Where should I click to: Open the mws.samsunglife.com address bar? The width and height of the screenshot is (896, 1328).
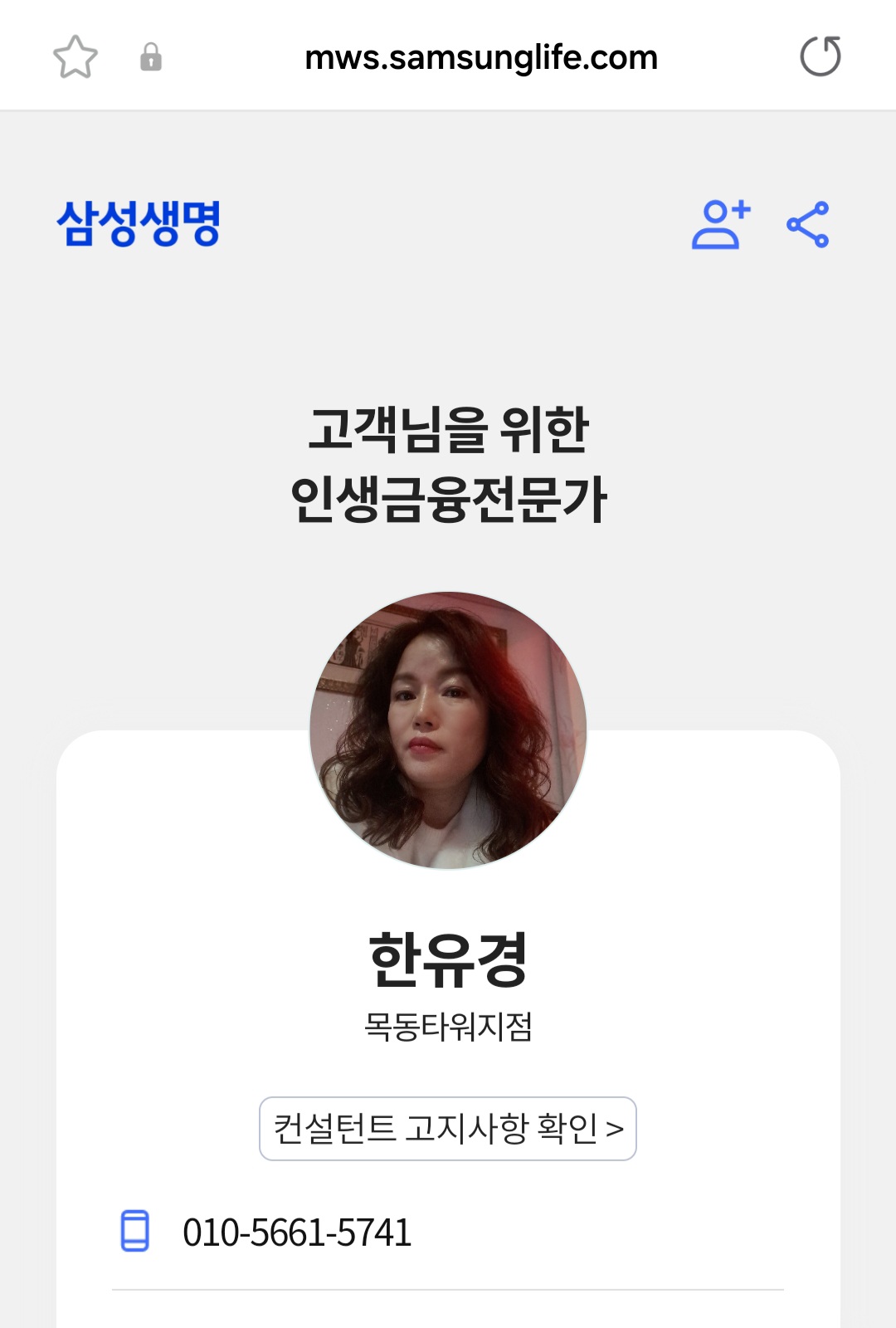[481, 57]
